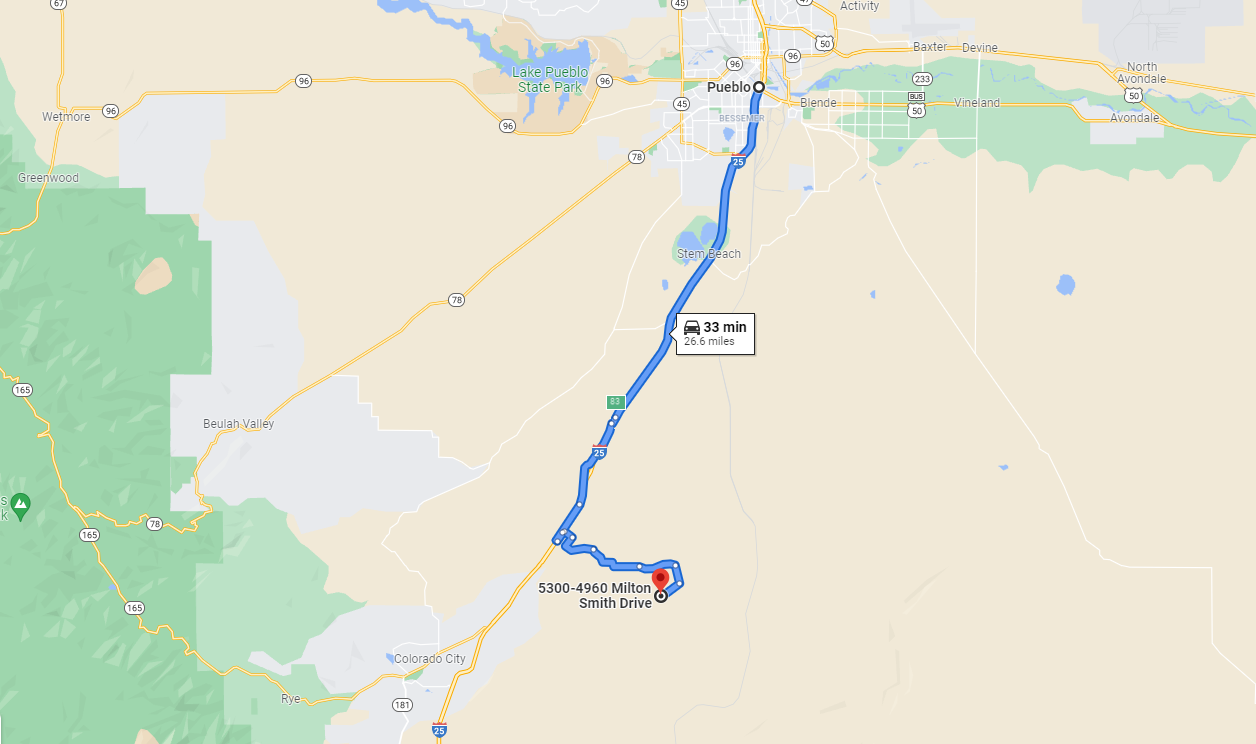Select the red destination pin at Milton Smith Drive
The height and width of the screenshot is (744, 1256).
(x=660, y=580)
